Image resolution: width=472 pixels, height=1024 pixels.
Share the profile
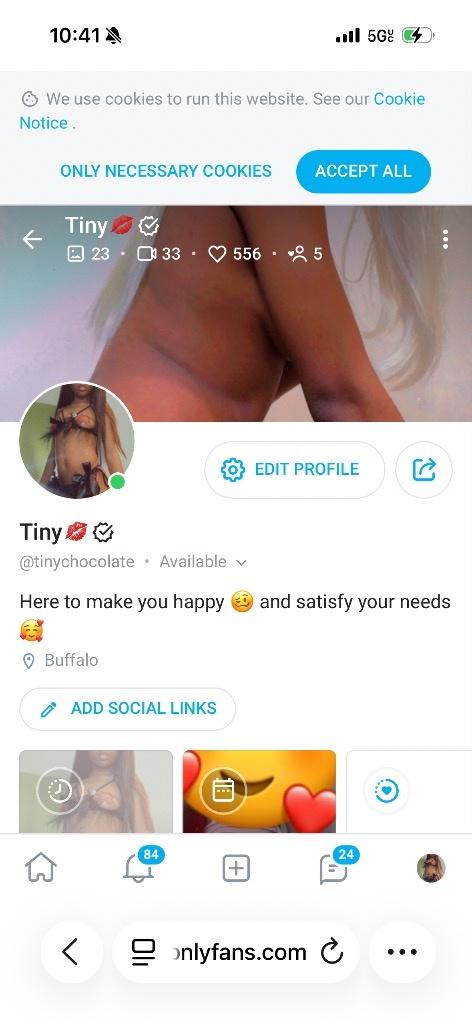point(424,470)
